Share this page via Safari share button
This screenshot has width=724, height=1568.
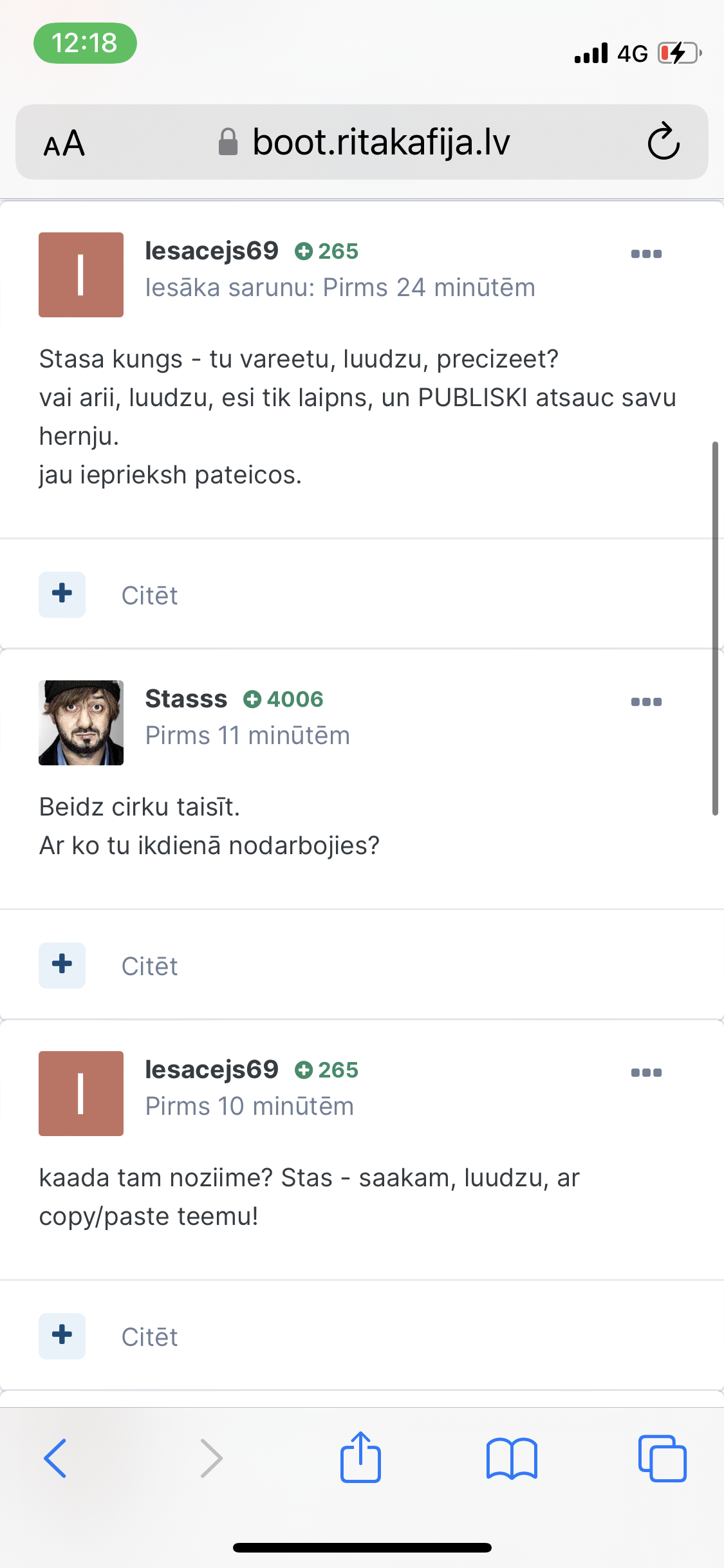360,1457
